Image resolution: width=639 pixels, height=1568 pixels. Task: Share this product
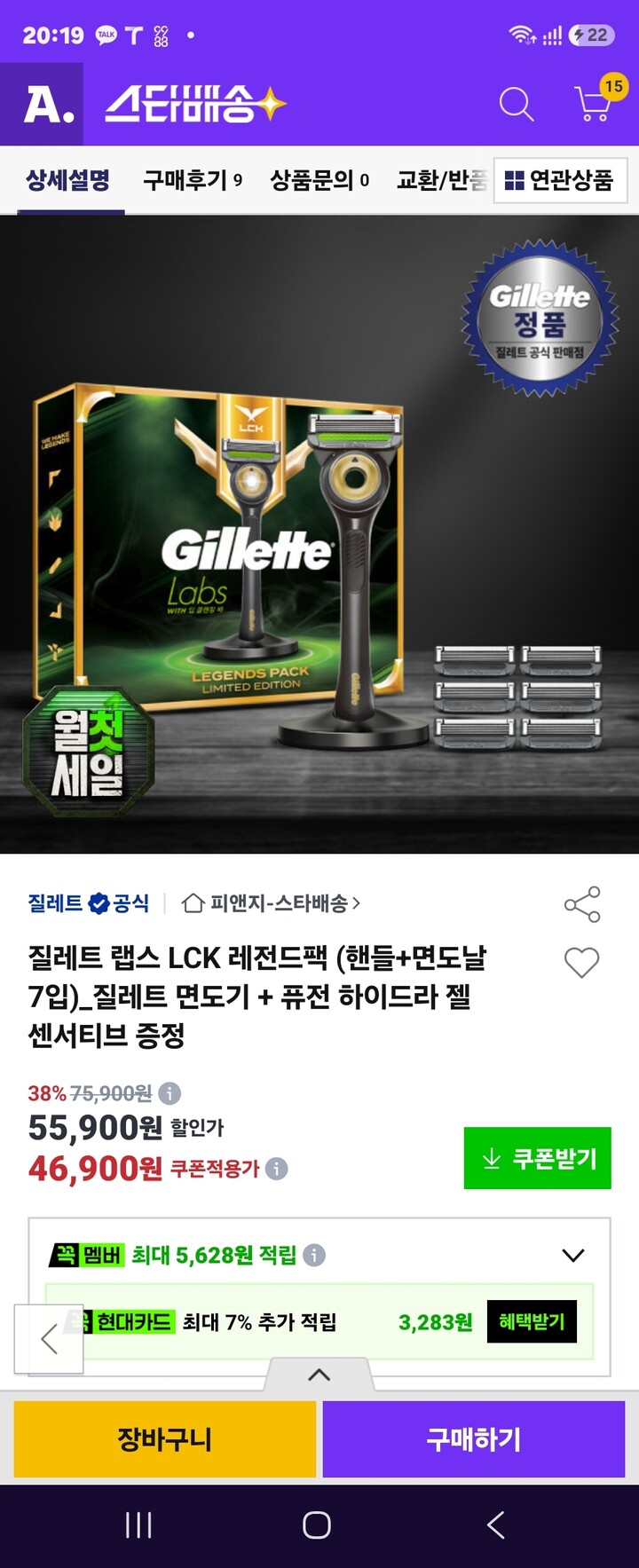pos(582,904)
